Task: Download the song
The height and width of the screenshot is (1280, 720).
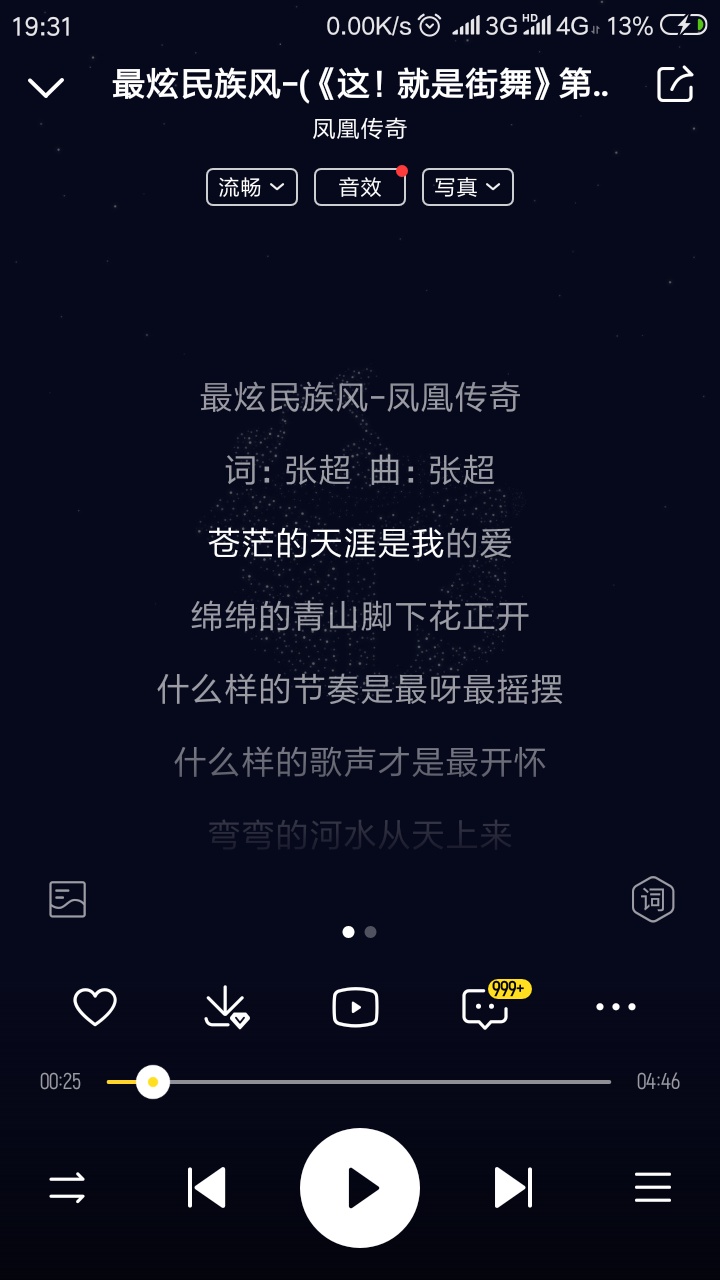Action: point(226,1007)
